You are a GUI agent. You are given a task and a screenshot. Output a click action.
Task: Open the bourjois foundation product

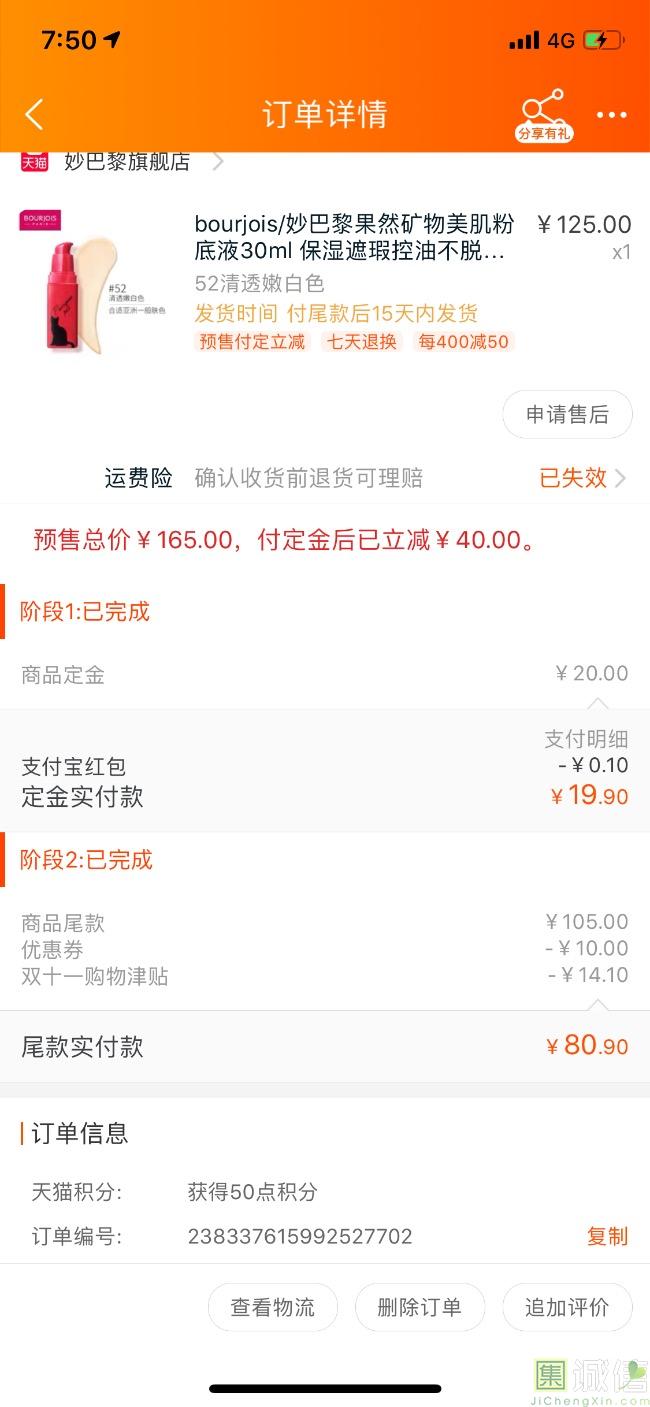point(352,238)
